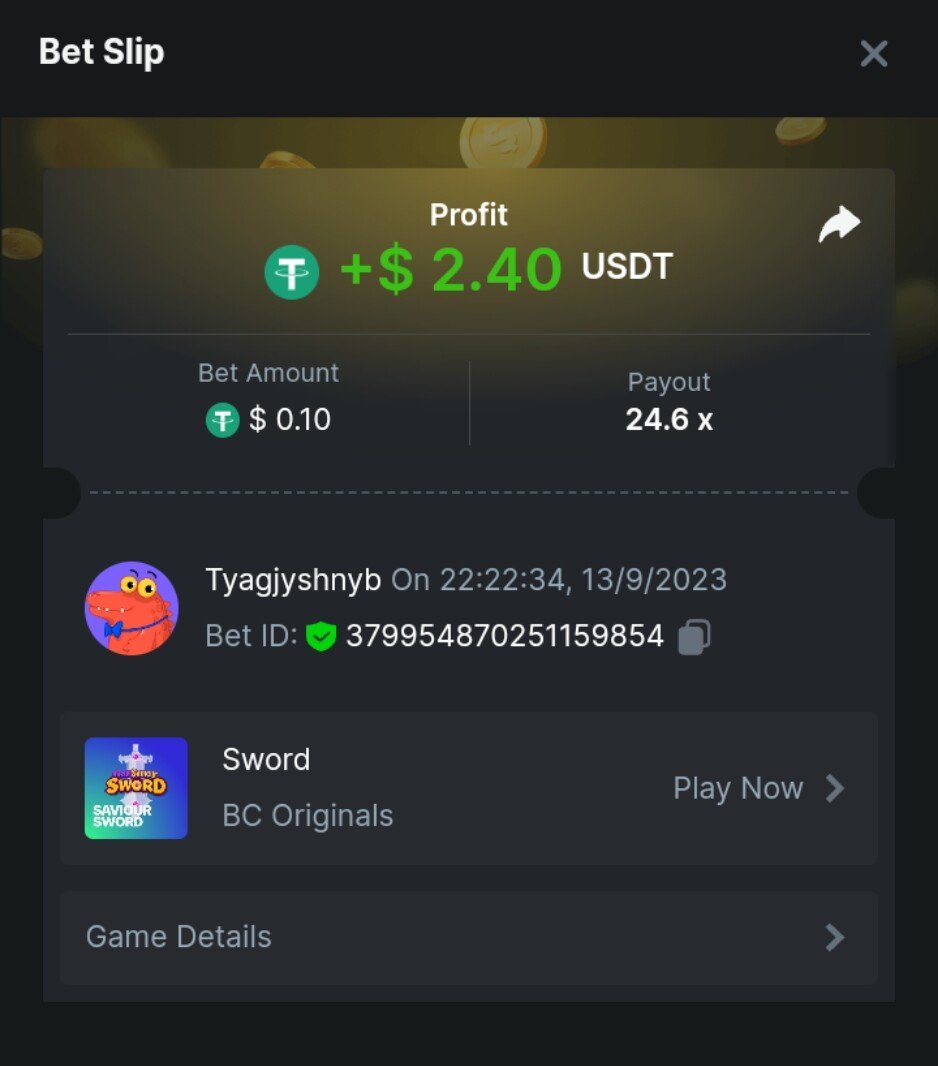
Task: Open Tyagjyshnyb's profile avatar
Action: 131,608
